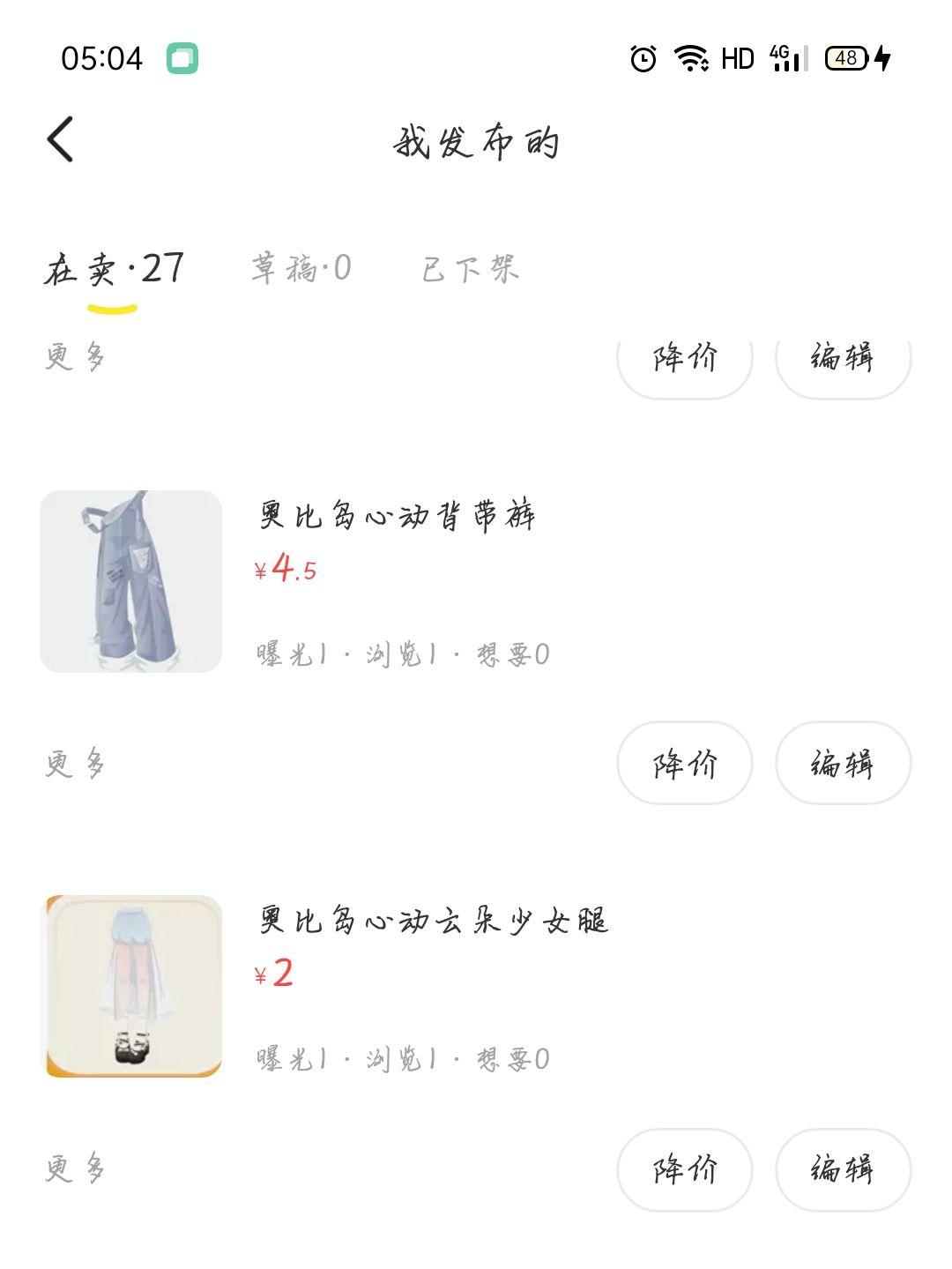Lower price of 奥比岛心动云朵少女腿
952x1269 pixels.
[x=685, y=1169]
